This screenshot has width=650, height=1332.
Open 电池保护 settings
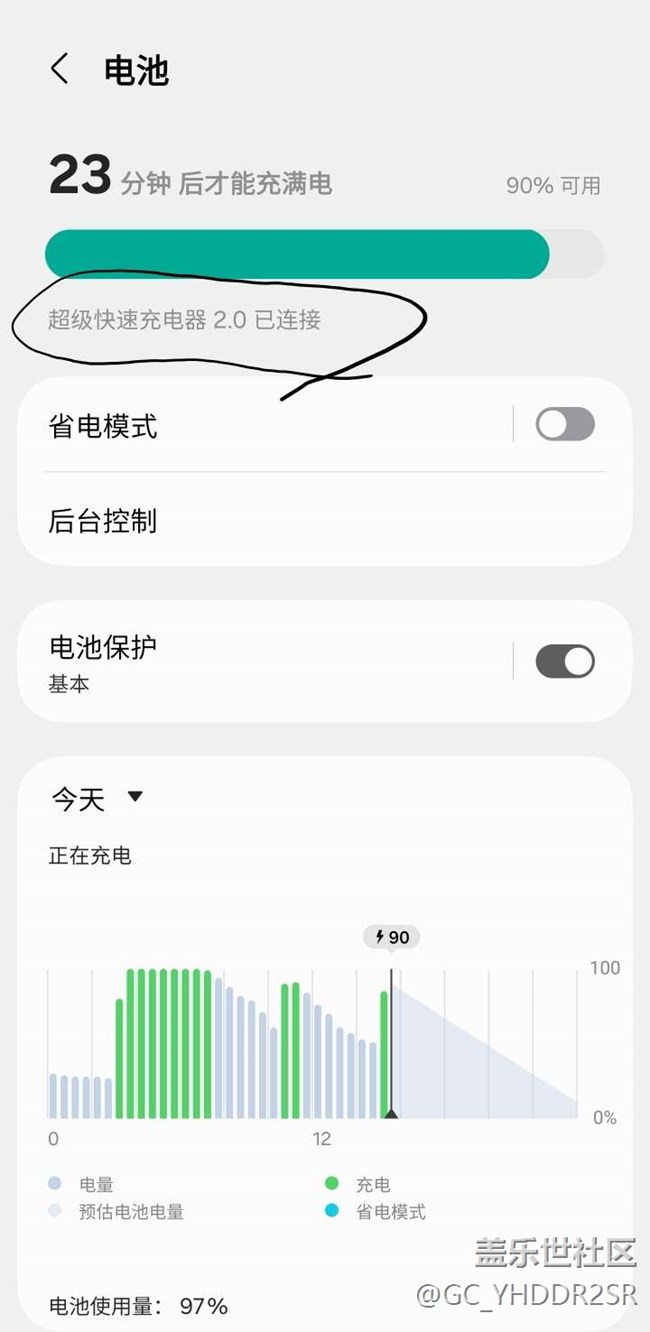pos(250,662)
